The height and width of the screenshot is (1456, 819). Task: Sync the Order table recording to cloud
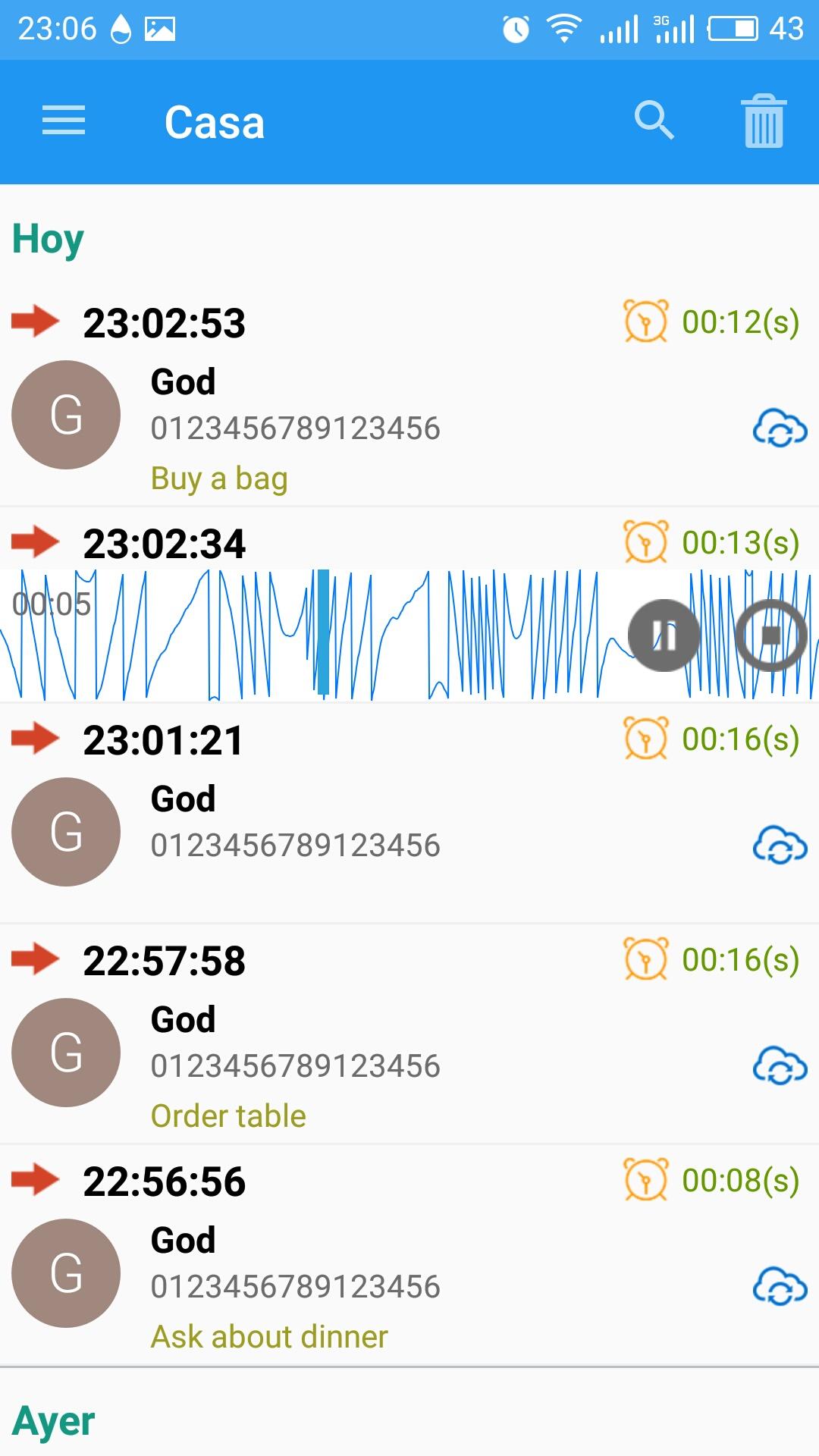coord(780,1065)
